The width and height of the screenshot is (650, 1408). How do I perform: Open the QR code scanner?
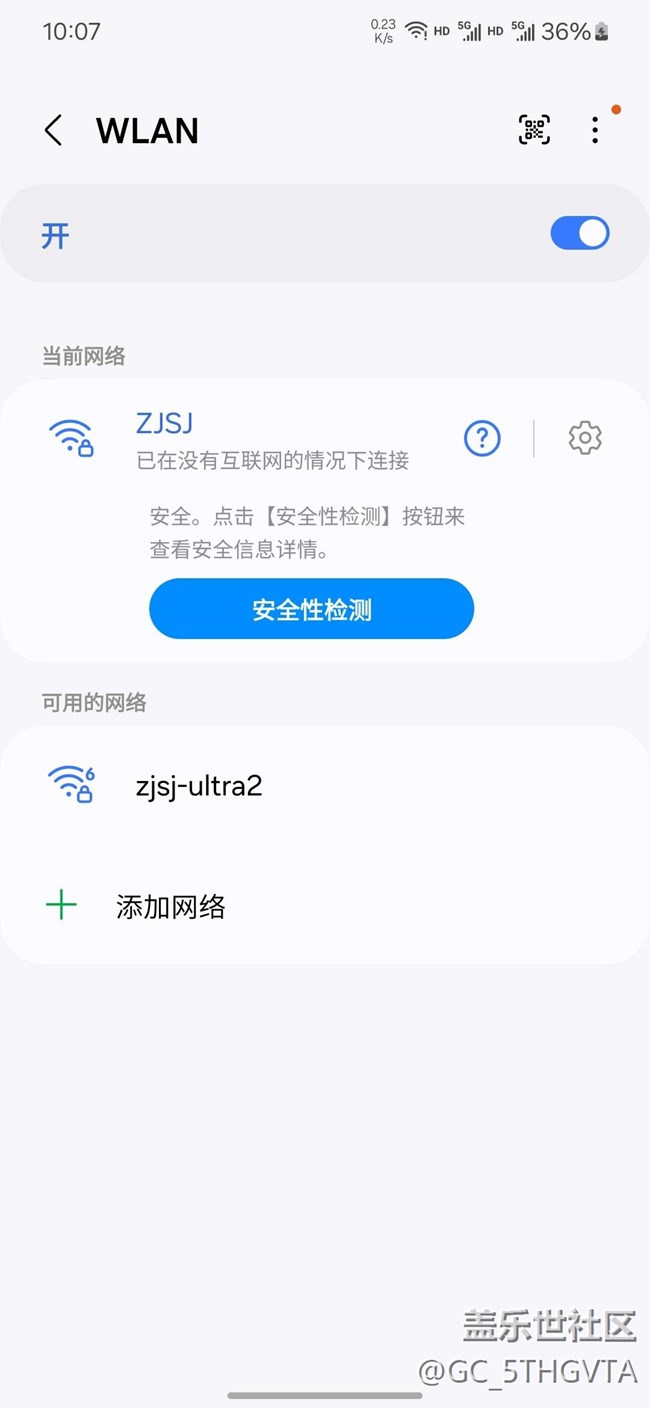pos(534,130)
